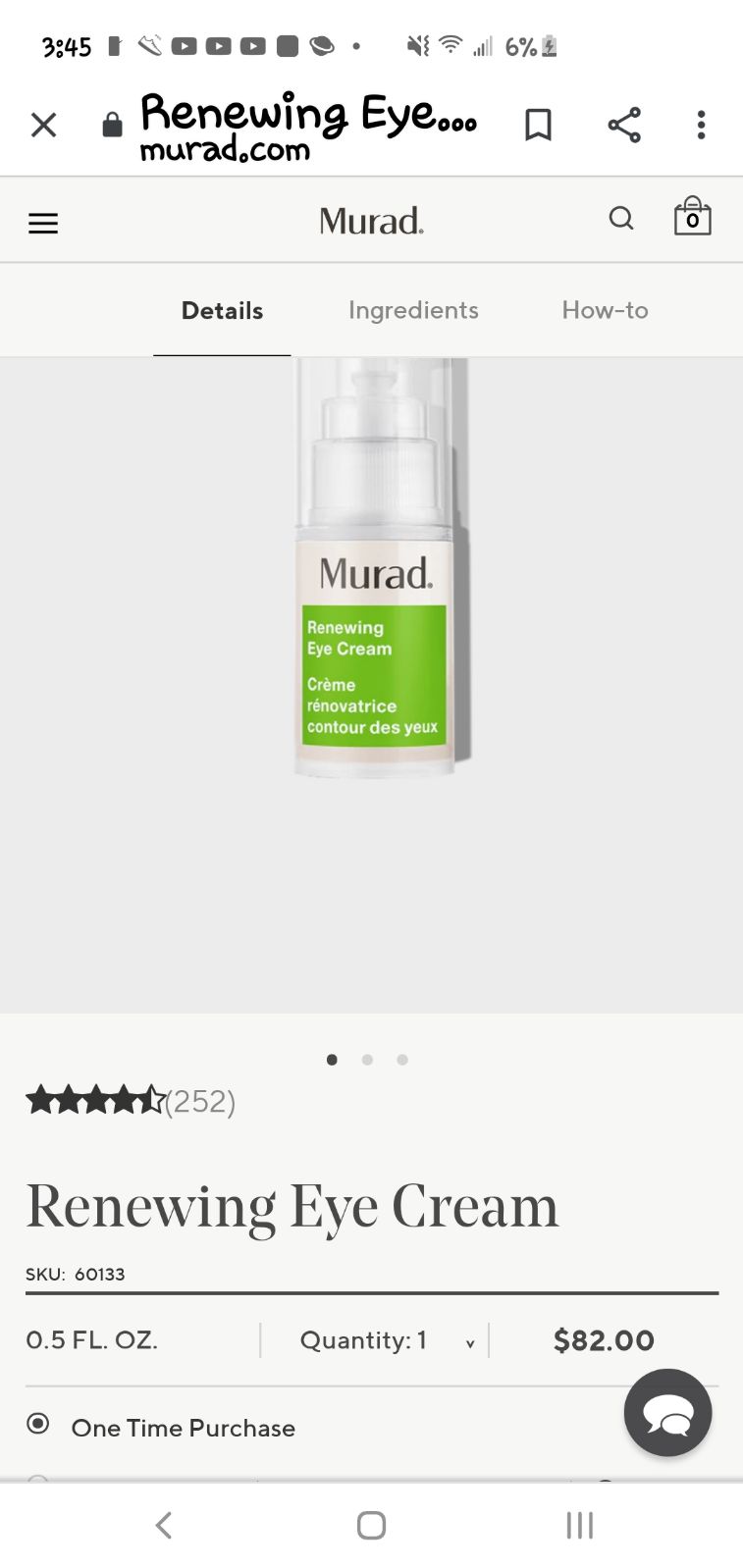Screen dimensions: 743x1568
Task: Open the live chat bubble
Action: point(668,1413)
